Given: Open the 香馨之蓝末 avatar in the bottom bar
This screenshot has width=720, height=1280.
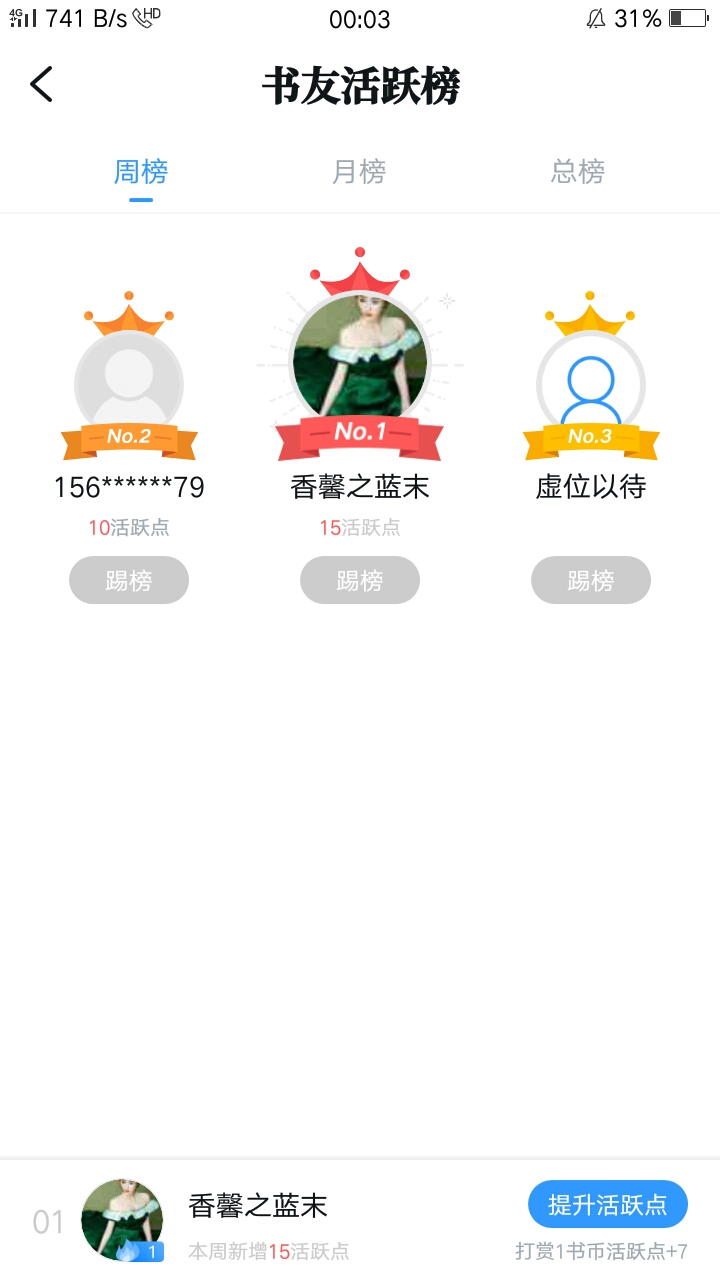Looking at the screenshot, I should coord(122,1220).
